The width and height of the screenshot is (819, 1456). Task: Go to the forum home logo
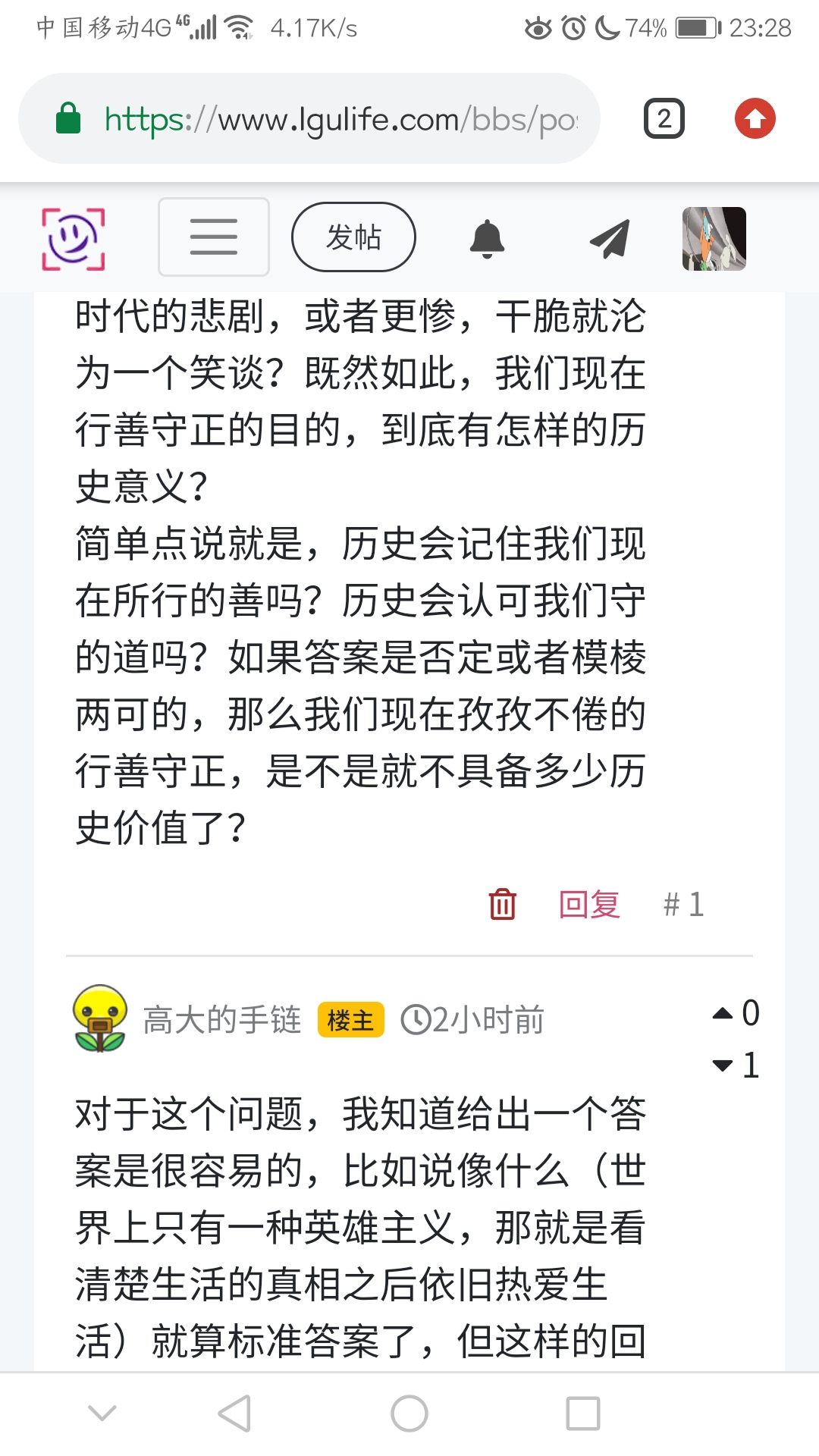click(x=73, y=238)
